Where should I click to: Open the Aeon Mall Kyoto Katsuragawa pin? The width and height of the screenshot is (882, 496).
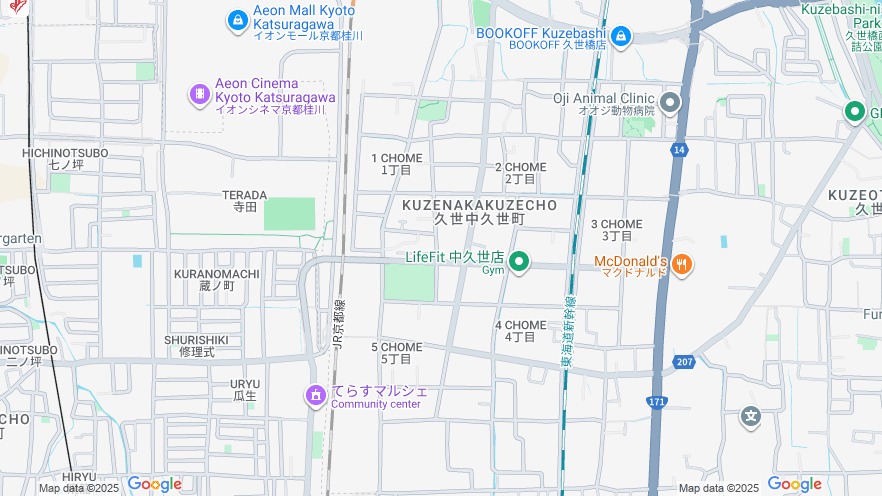pyautogui.click(x=237, y=20)
